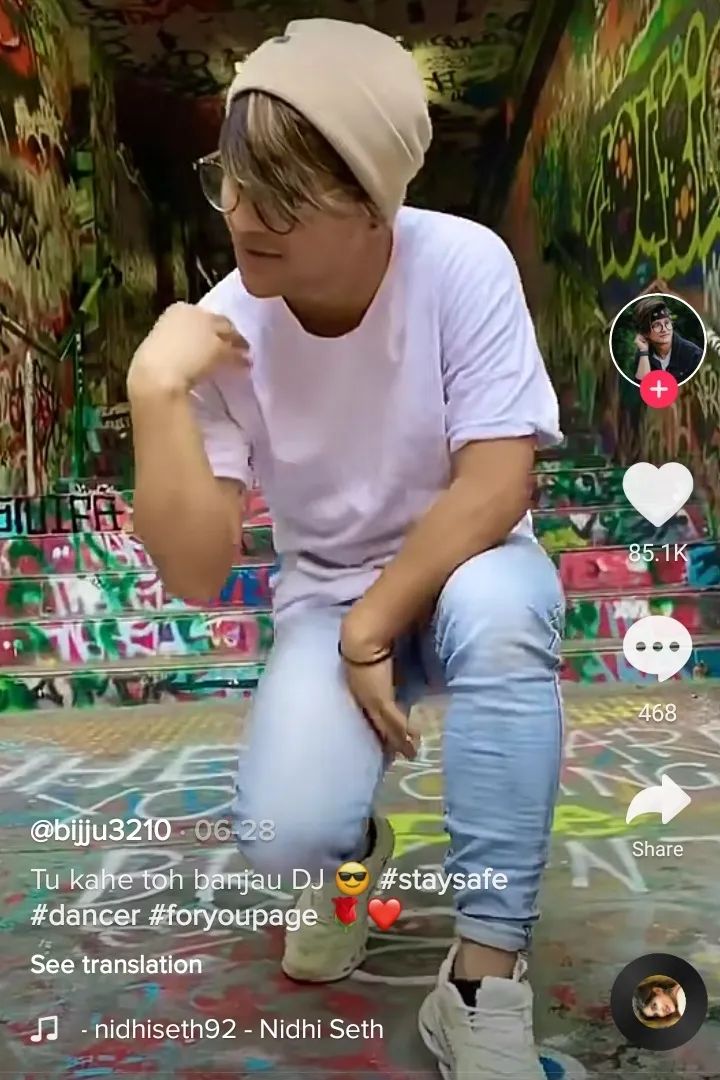Viewport: 720px width, 1080px height.
Task: Share this video
Action: tap(657, 803)
